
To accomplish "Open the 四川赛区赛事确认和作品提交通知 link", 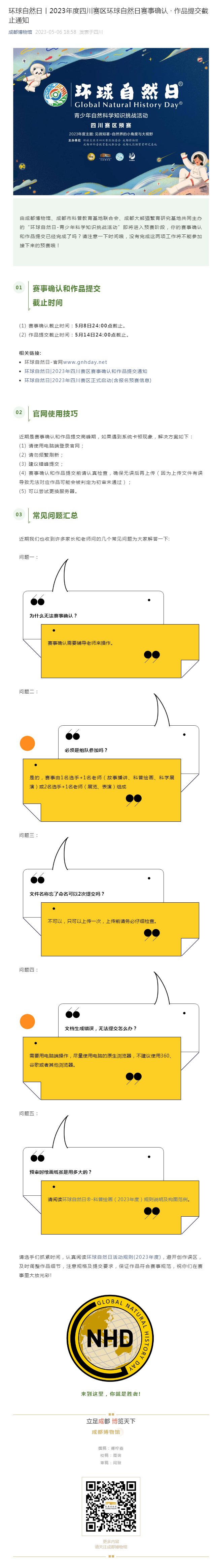I will (86, 371).
